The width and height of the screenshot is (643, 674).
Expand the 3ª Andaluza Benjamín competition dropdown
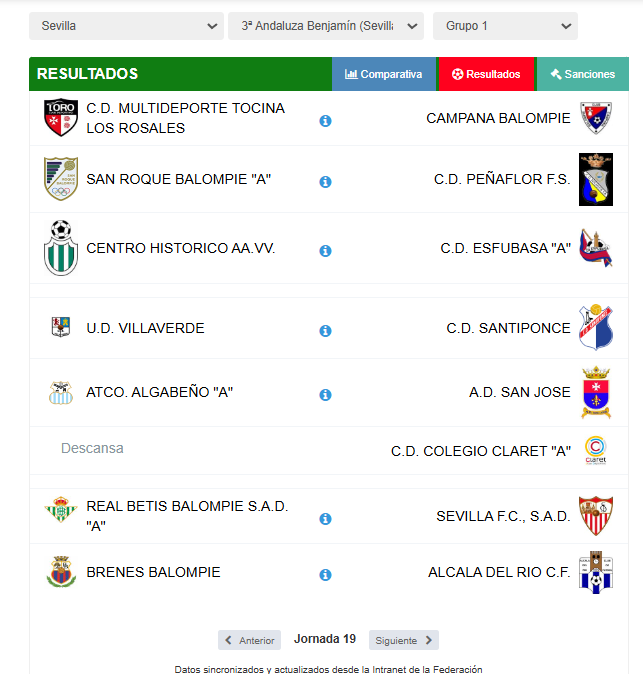click(x=326, y=26)
